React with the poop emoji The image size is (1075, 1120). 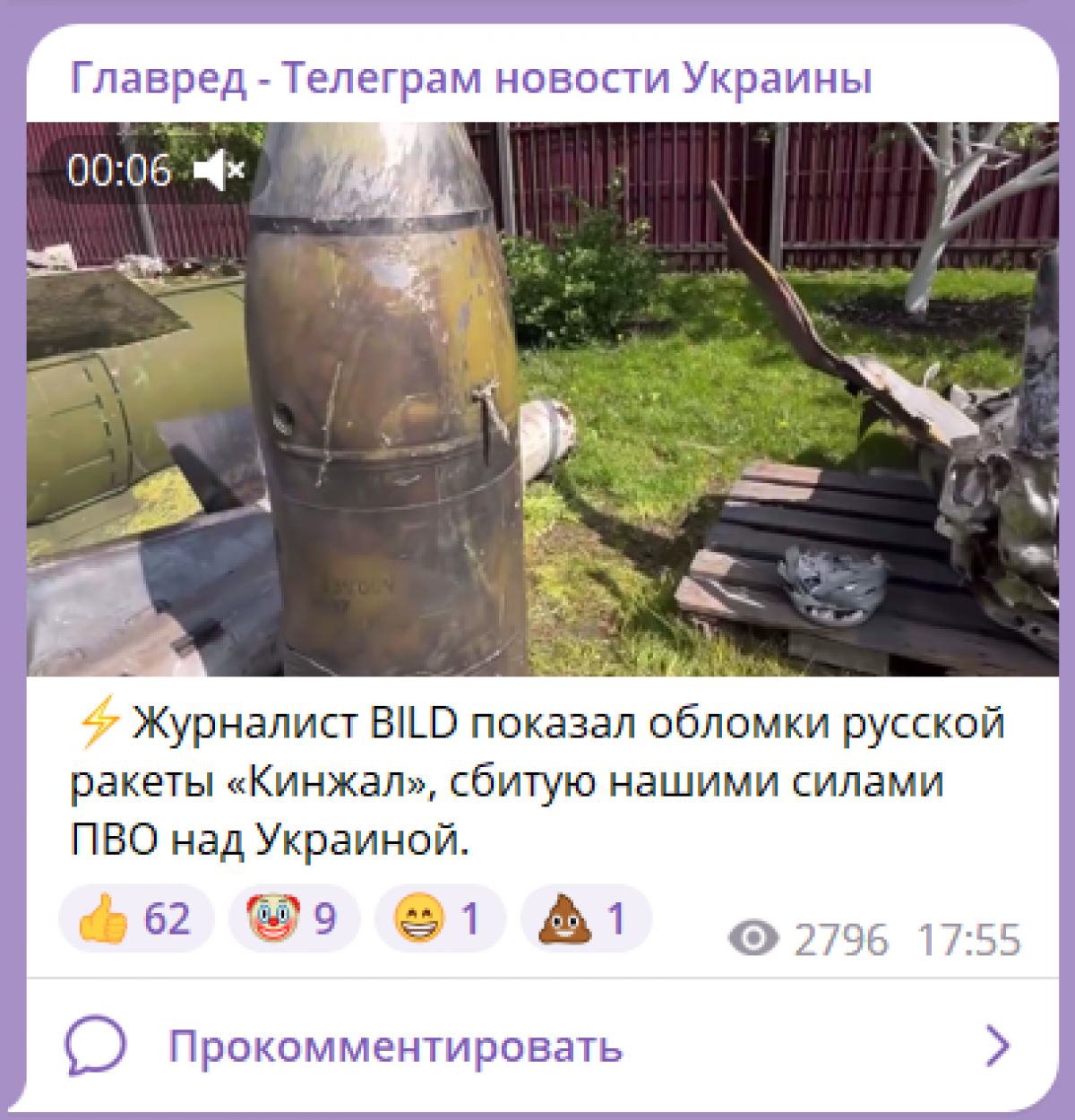[x=585, y=918]
